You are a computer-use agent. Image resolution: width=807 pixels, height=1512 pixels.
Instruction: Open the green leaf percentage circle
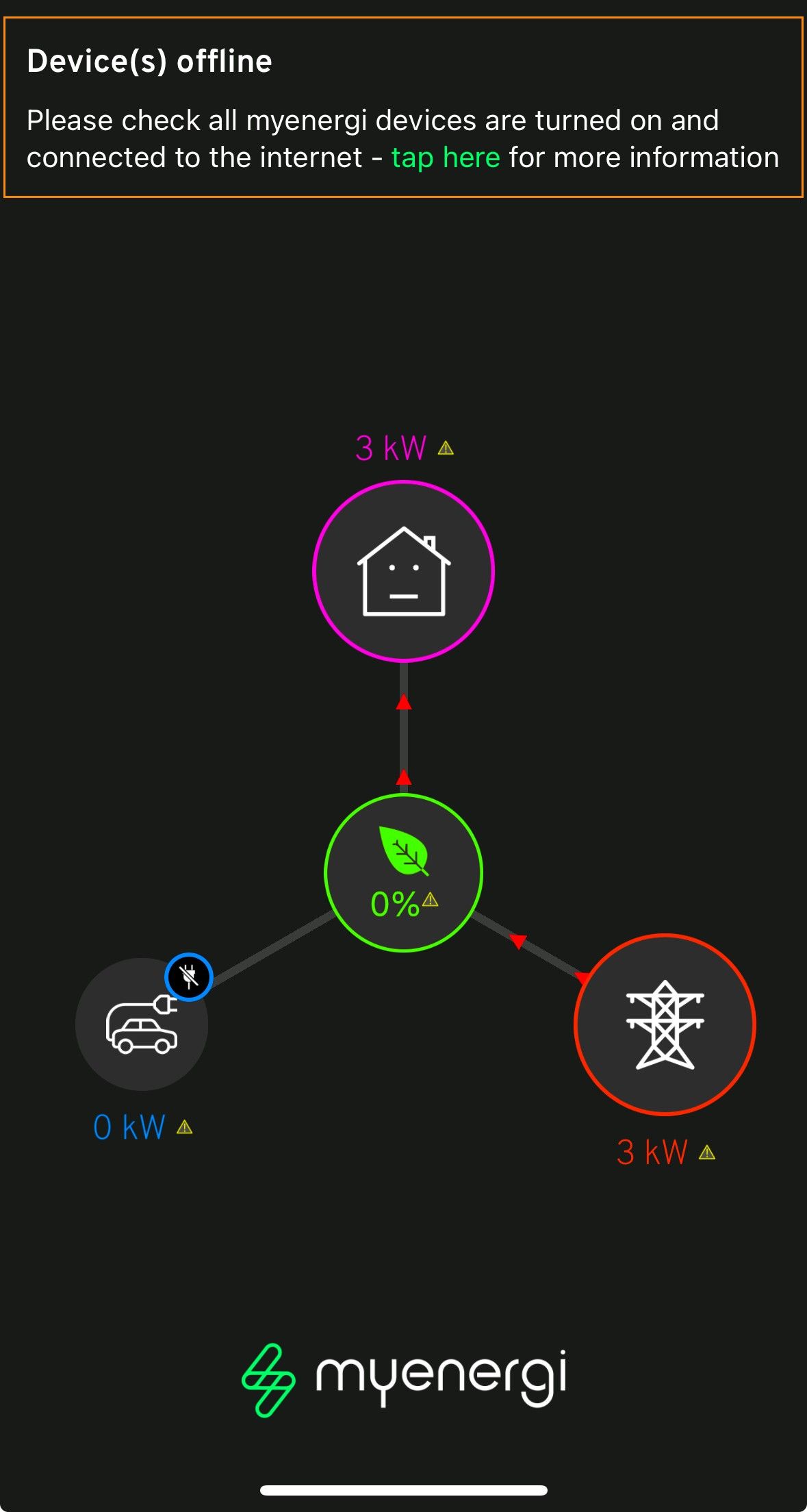[403, 872]
